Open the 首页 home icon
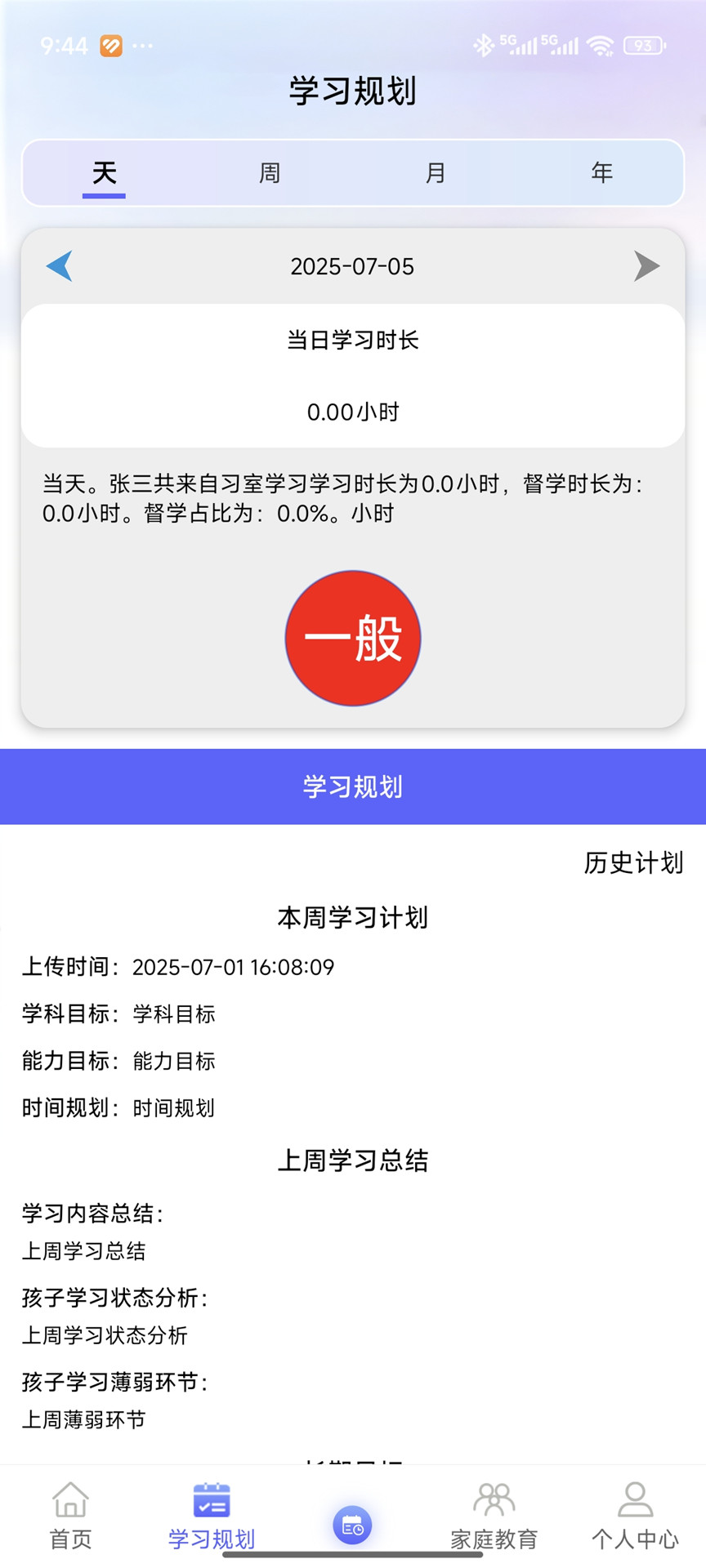The width and height of the screenshot is (706, 1568). tap(69, 1515)
